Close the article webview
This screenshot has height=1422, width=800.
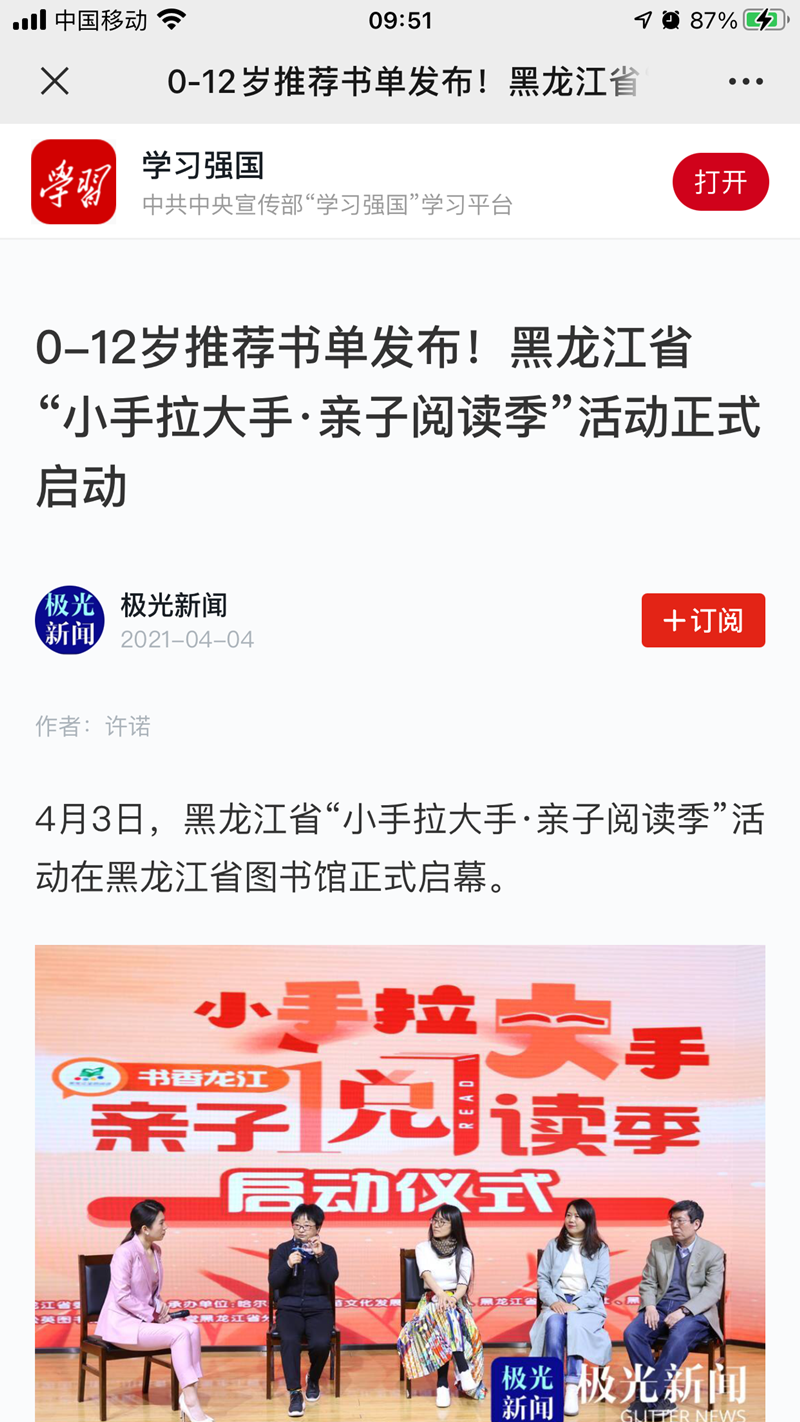[x=55, y=81]
